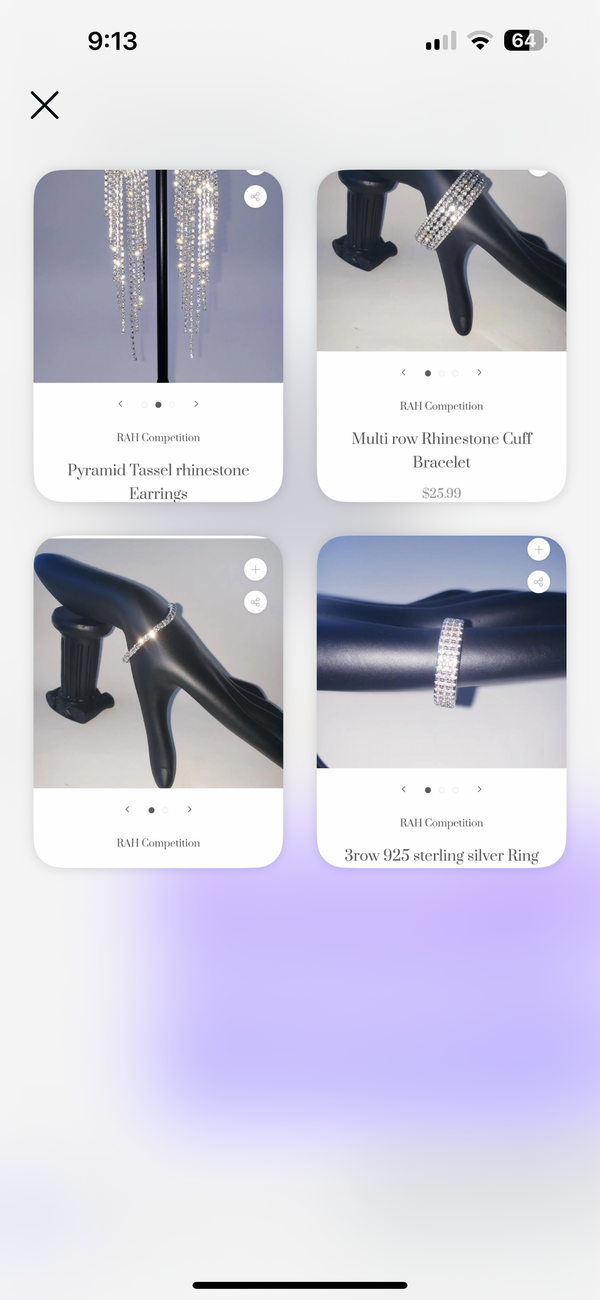
Task: Show next photo of the thin bracelet card
Action: pyautogui.click(x=189, y=809)
